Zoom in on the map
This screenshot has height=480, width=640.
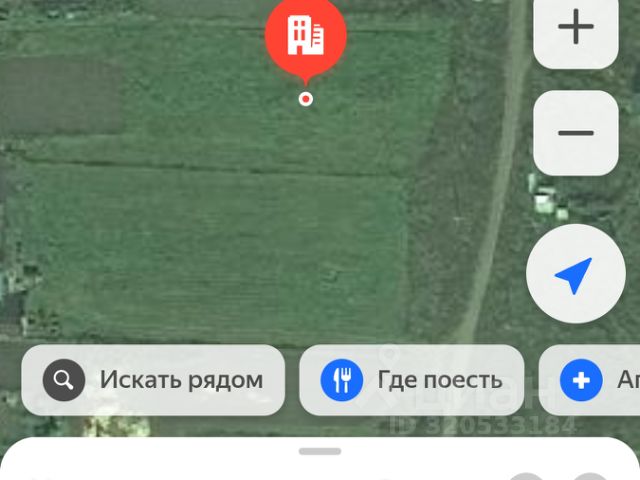coord(575,29)
